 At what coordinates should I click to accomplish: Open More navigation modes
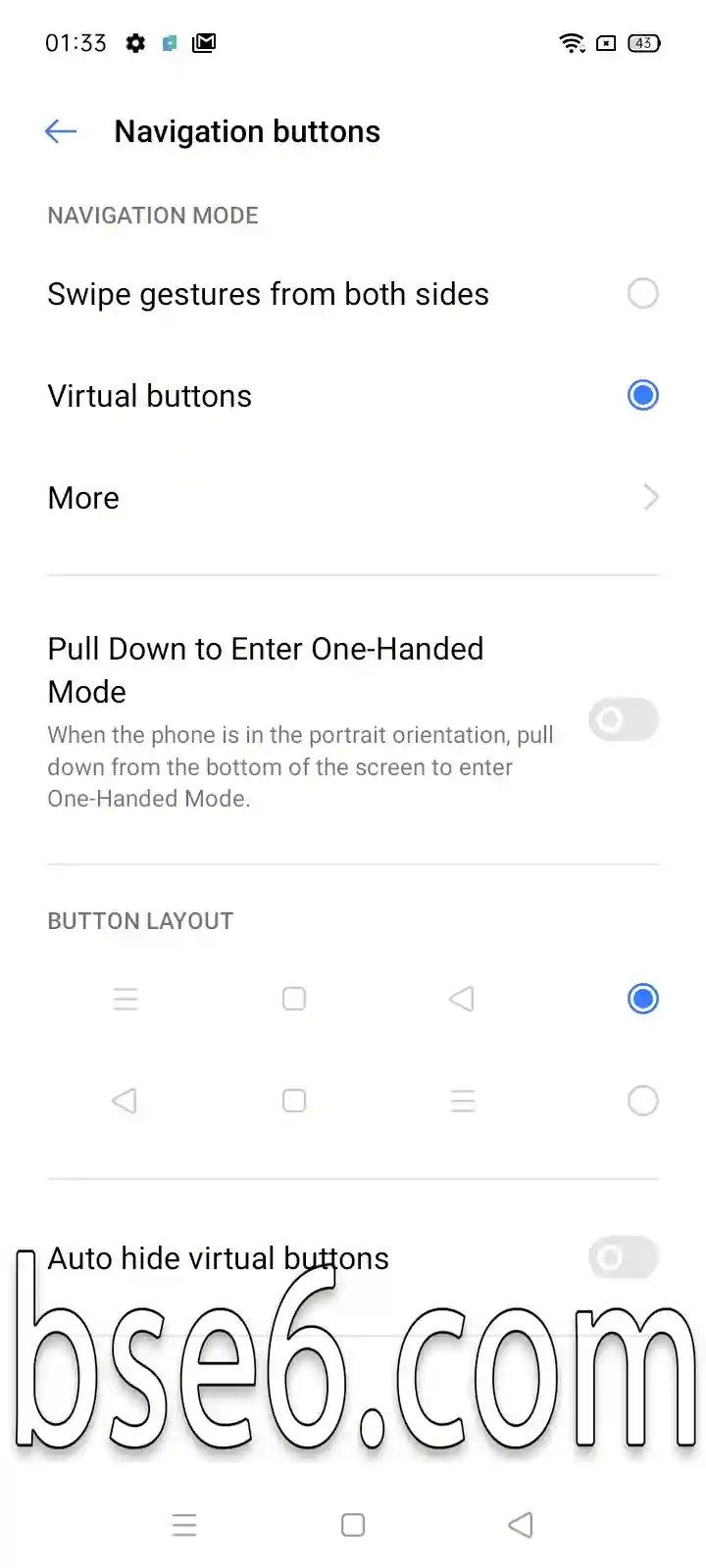coord(353,498)
